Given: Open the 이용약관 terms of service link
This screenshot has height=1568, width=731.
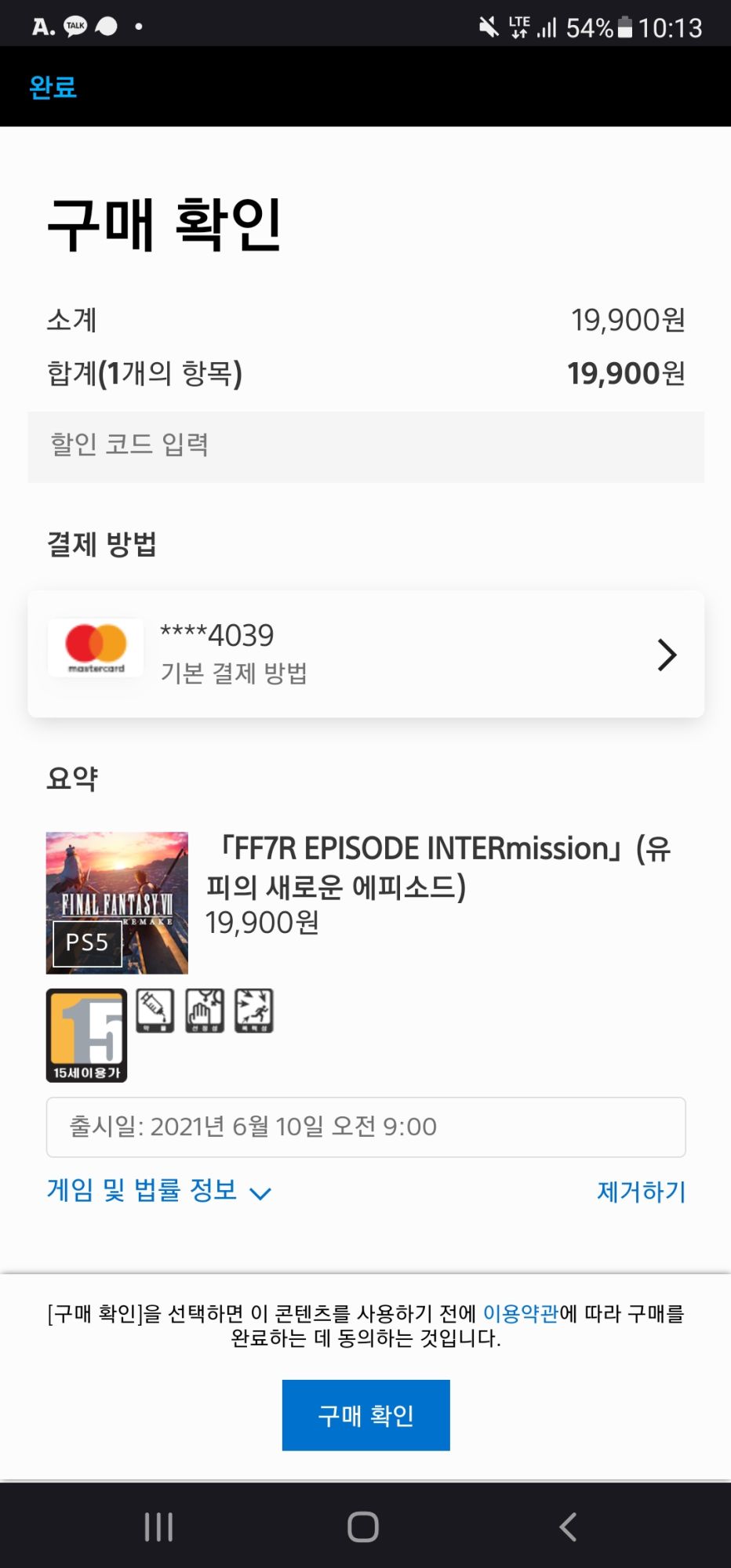Looking at the screenshot, I should 521,1315.
